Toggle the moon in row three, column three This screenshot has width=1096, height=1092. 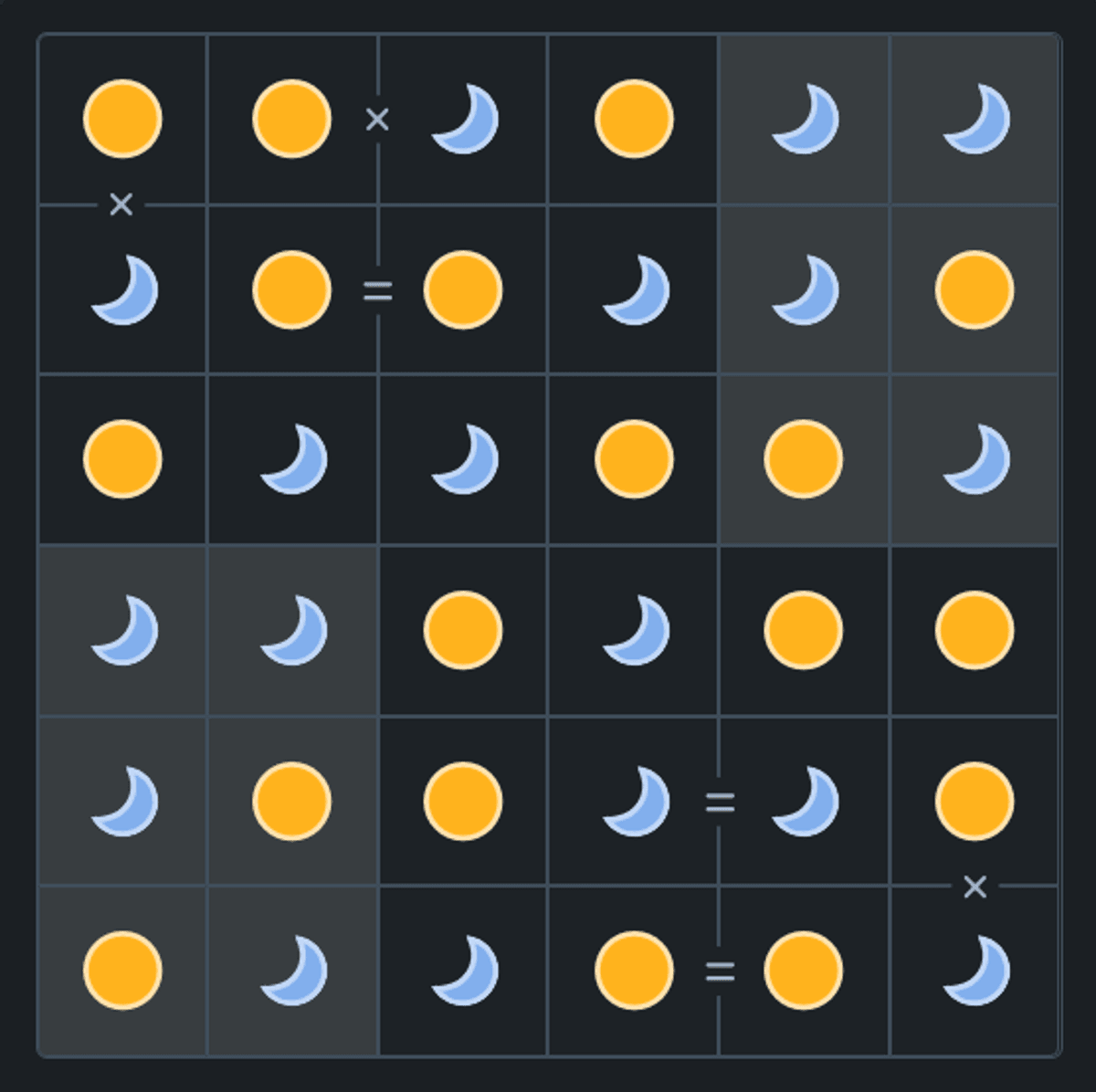(x=464, y=459)
